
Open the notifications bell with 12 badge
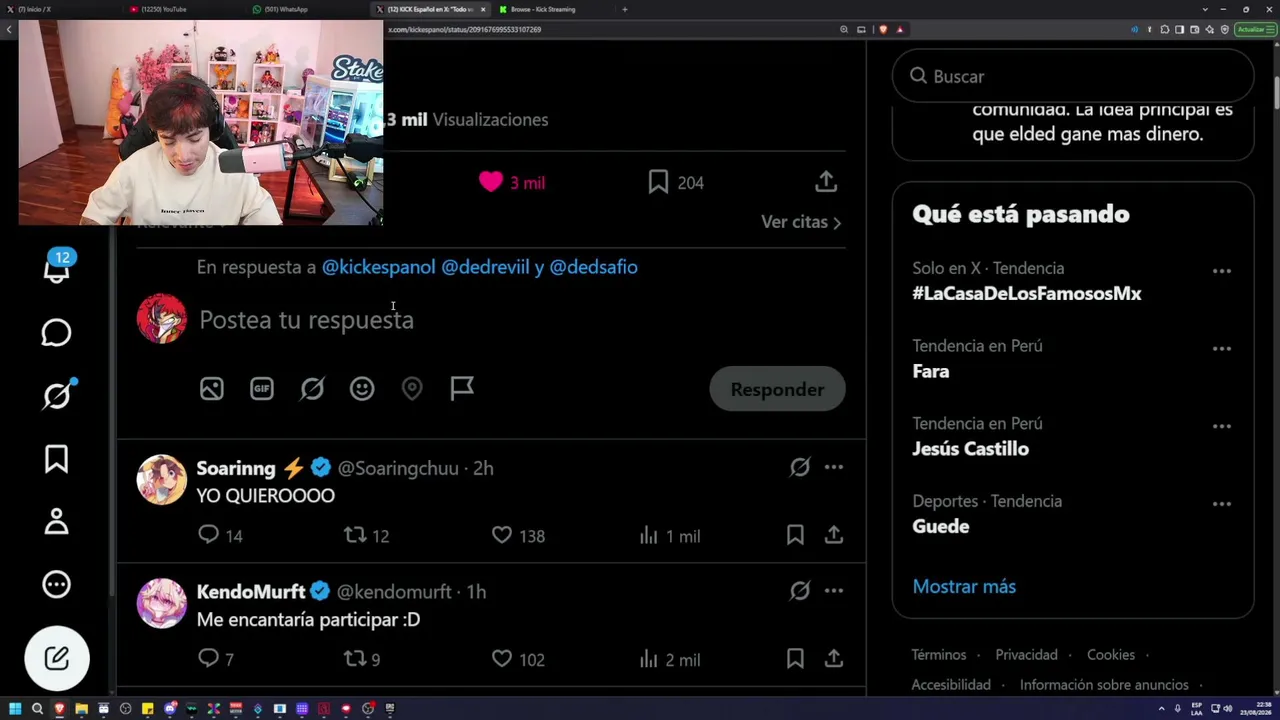click(x=57, y=268)
